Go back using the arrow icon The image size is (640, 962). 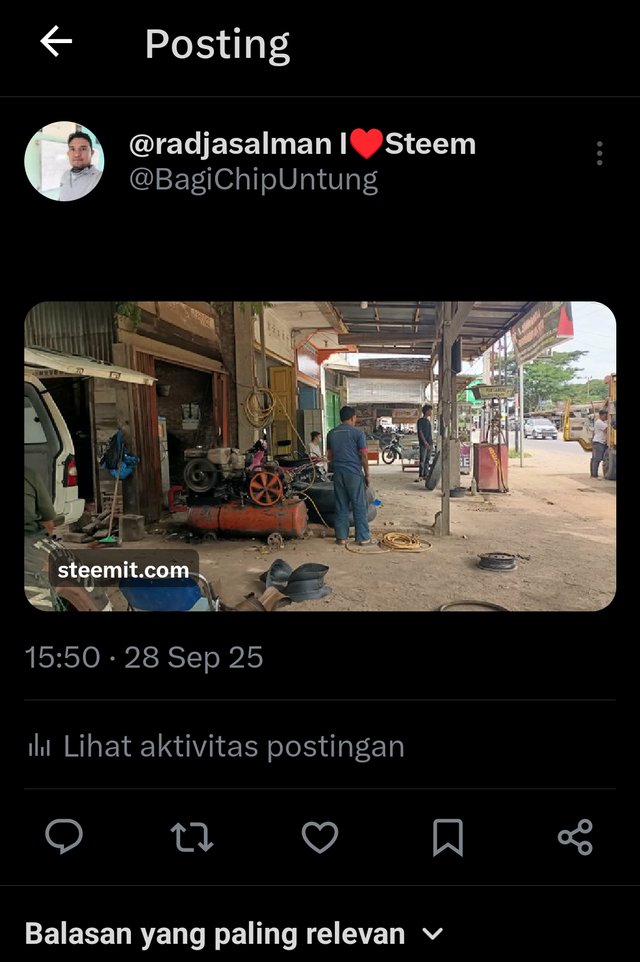(56, 42)
